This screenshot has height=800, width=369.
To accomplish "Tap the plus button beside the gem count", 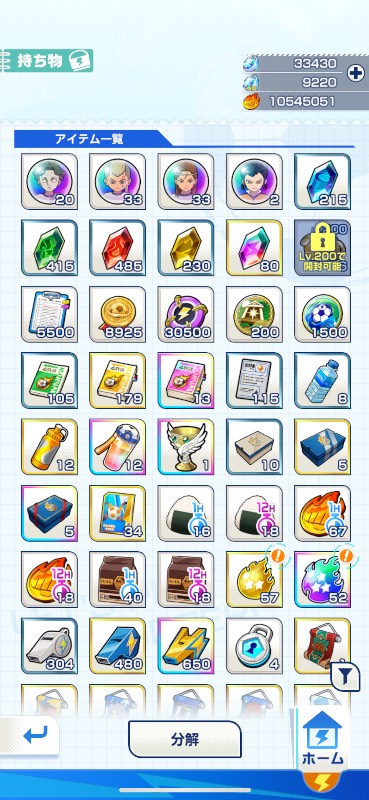I will tap(355, 73).
